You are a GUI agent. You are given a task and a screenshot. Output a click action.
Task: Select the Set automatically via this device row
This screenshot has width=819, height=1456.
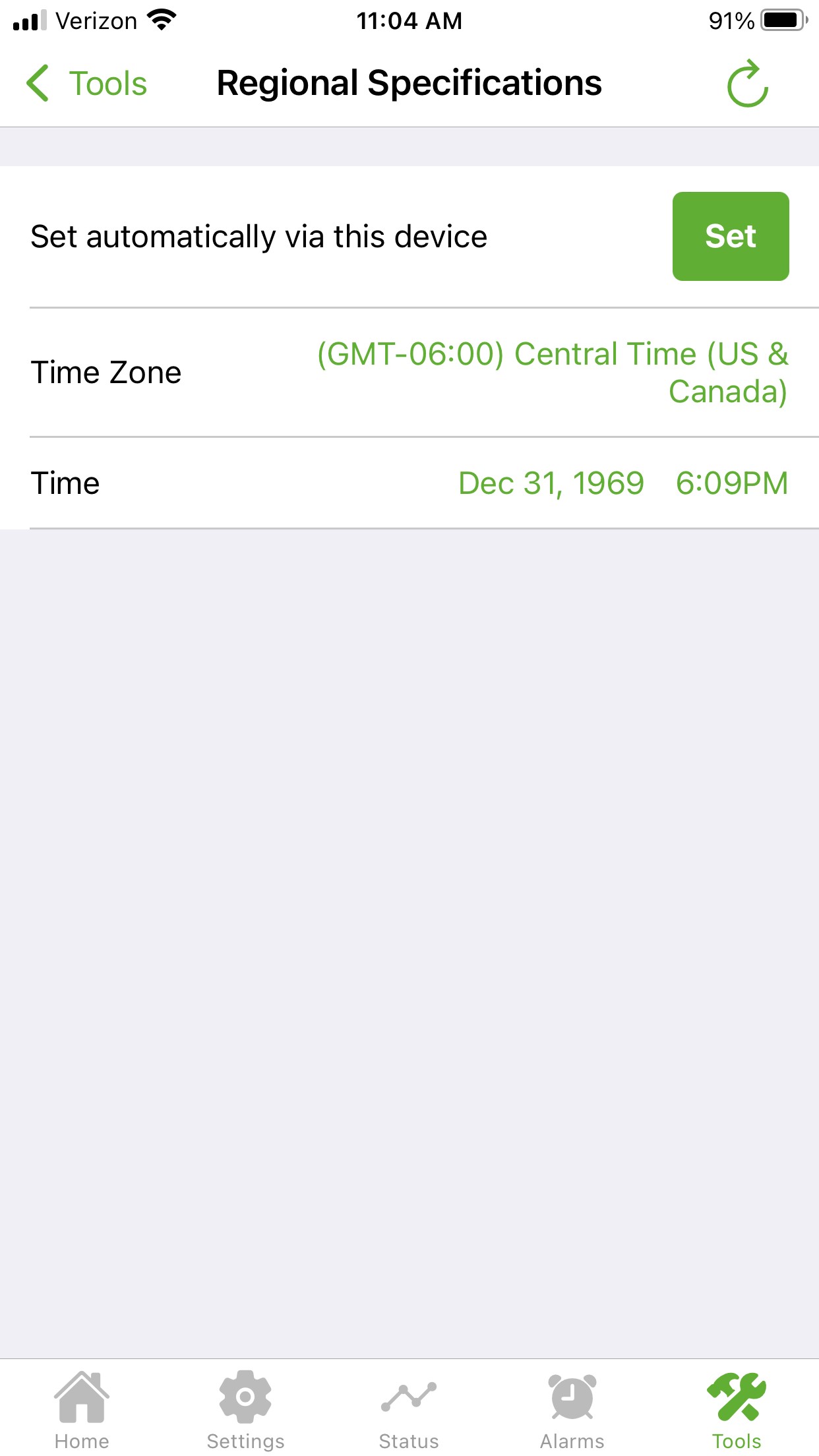click(258, 236)
